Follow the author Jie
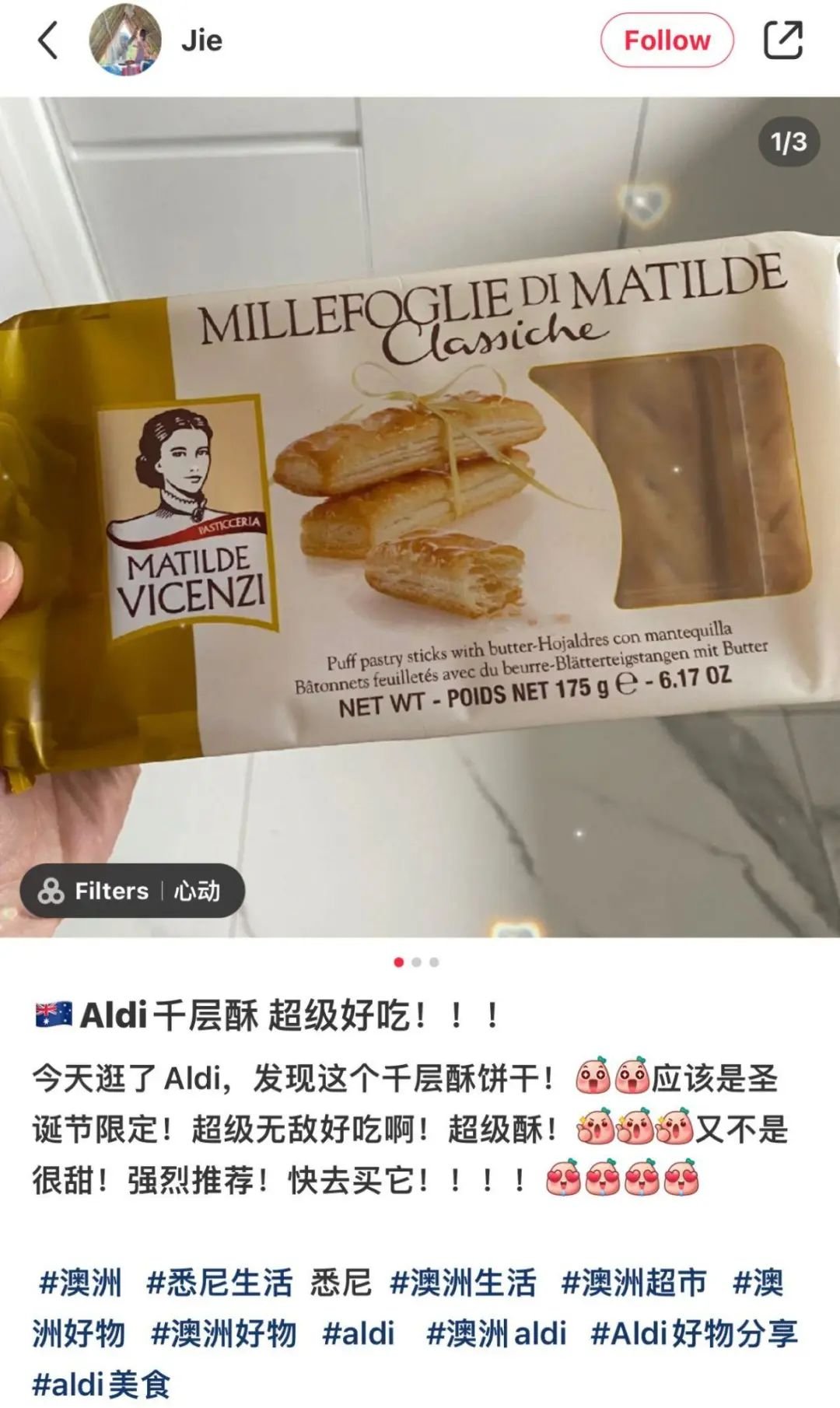Viewport: 840px width, 1408px height. (667, 40)
